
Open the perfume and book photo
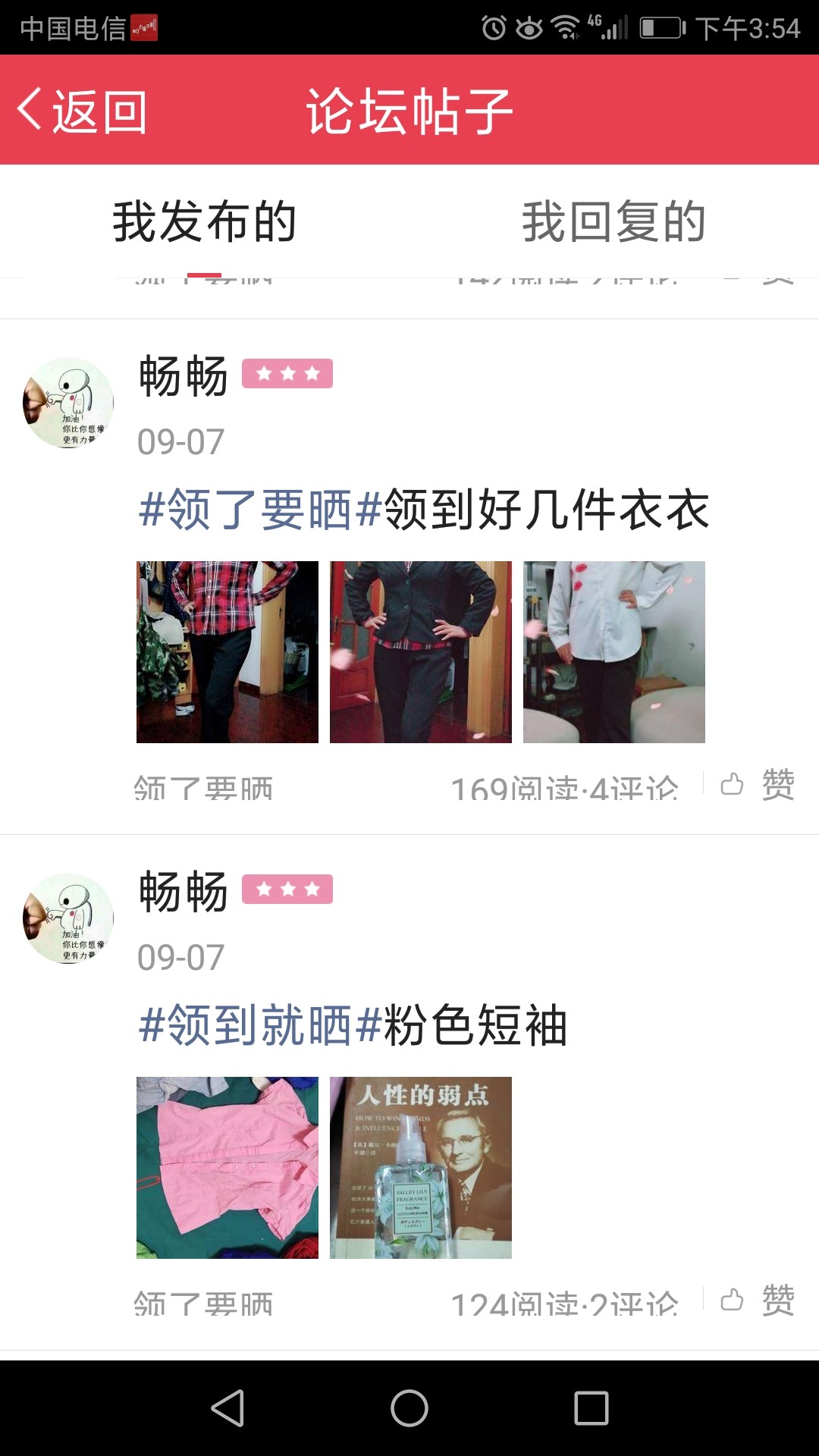click(x=421, y=1168)
